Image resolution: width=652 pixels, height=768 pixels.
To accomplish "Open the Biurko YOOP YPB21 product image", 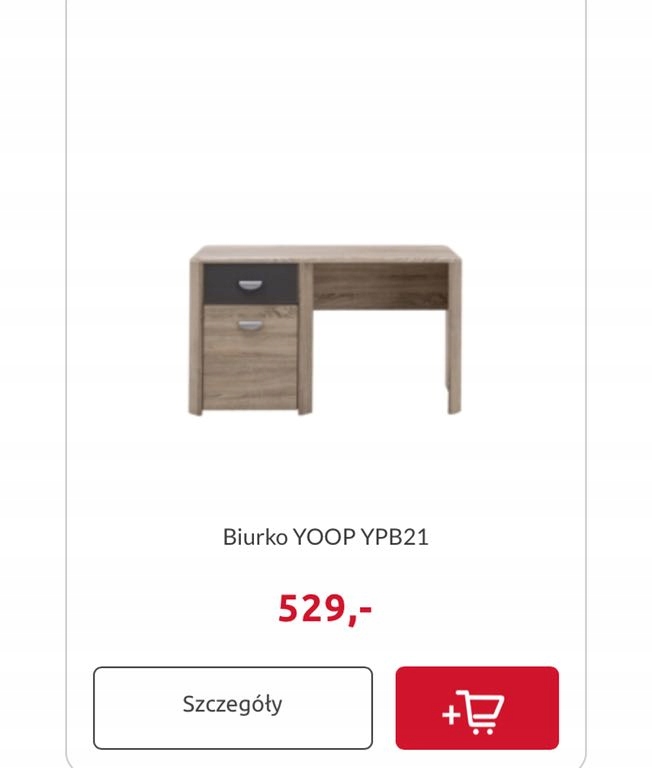I will (x=326, y=329).
